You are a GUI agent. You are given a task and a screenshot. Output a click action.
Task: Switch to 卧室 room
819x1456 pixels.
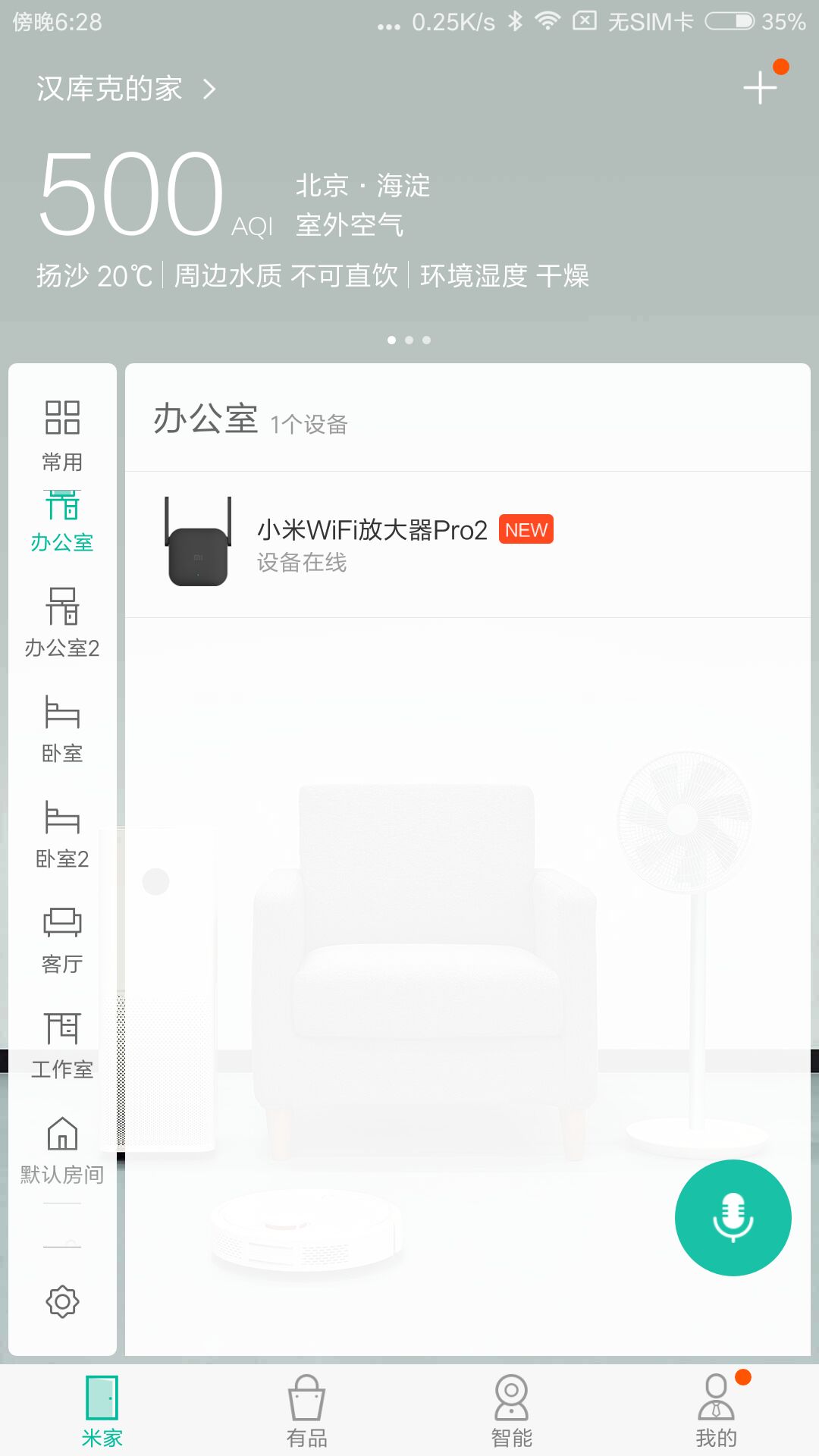click(x=62, y=729)
